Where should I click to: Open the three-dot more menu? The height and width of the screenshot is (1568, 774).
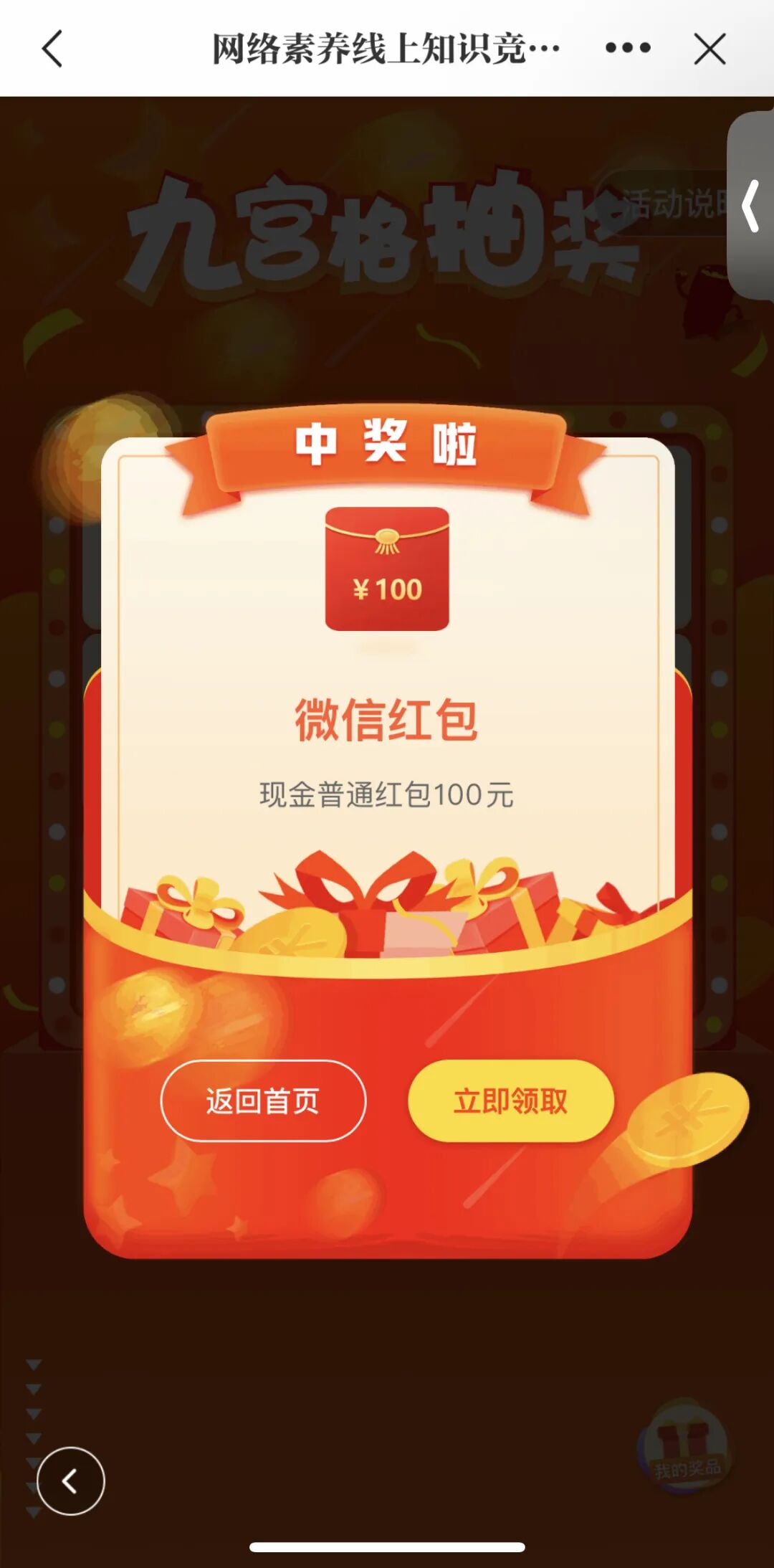(x=628, y=48)
